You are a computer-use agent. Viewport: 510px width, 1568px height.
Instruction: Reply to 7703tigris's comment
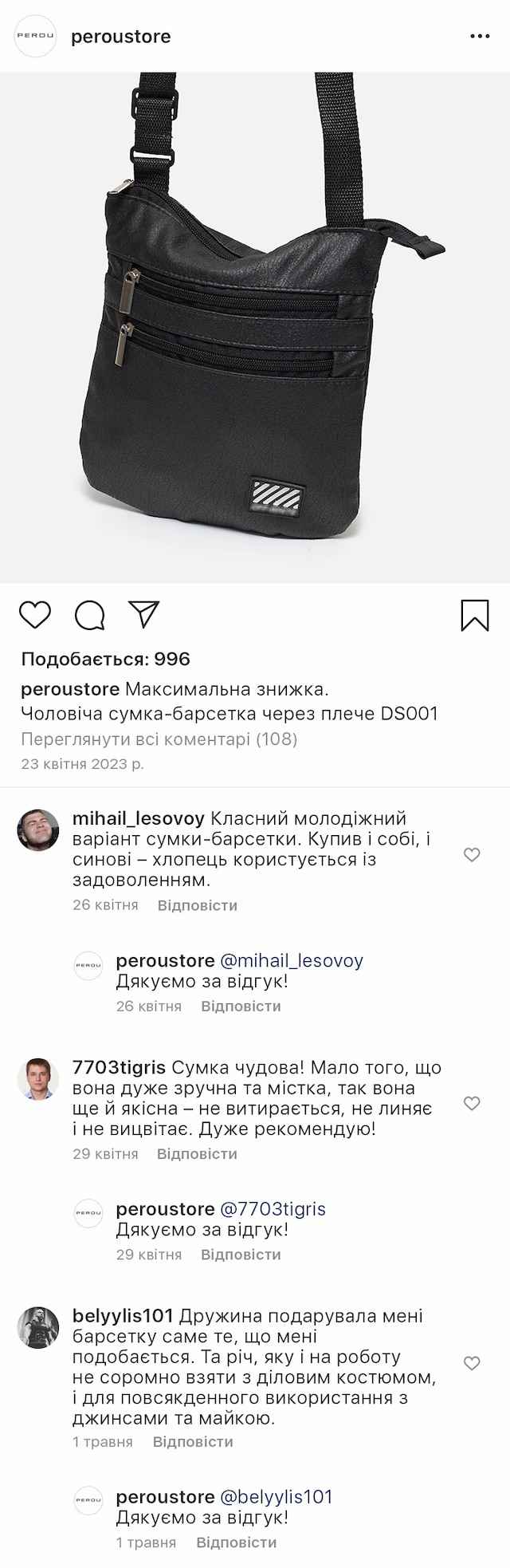point(197,1154)
